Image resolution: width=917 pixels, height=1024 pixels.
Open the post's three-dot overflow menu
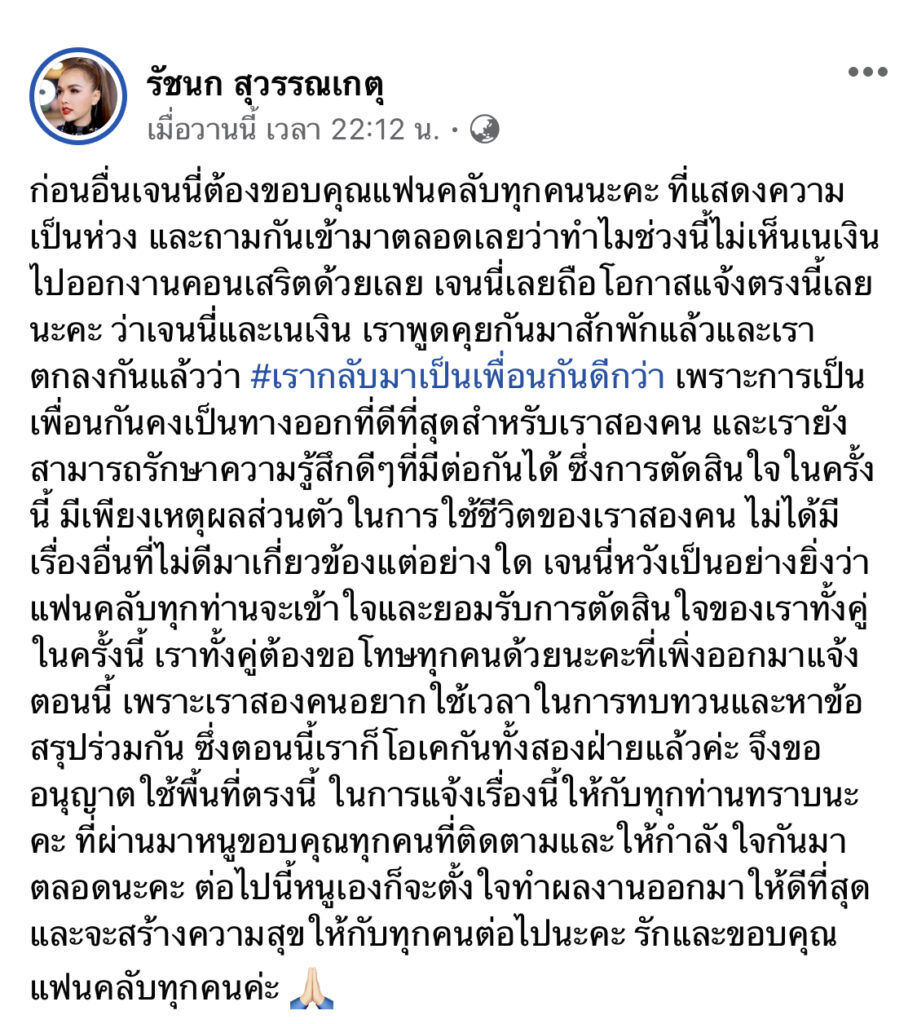pos(865,72)
